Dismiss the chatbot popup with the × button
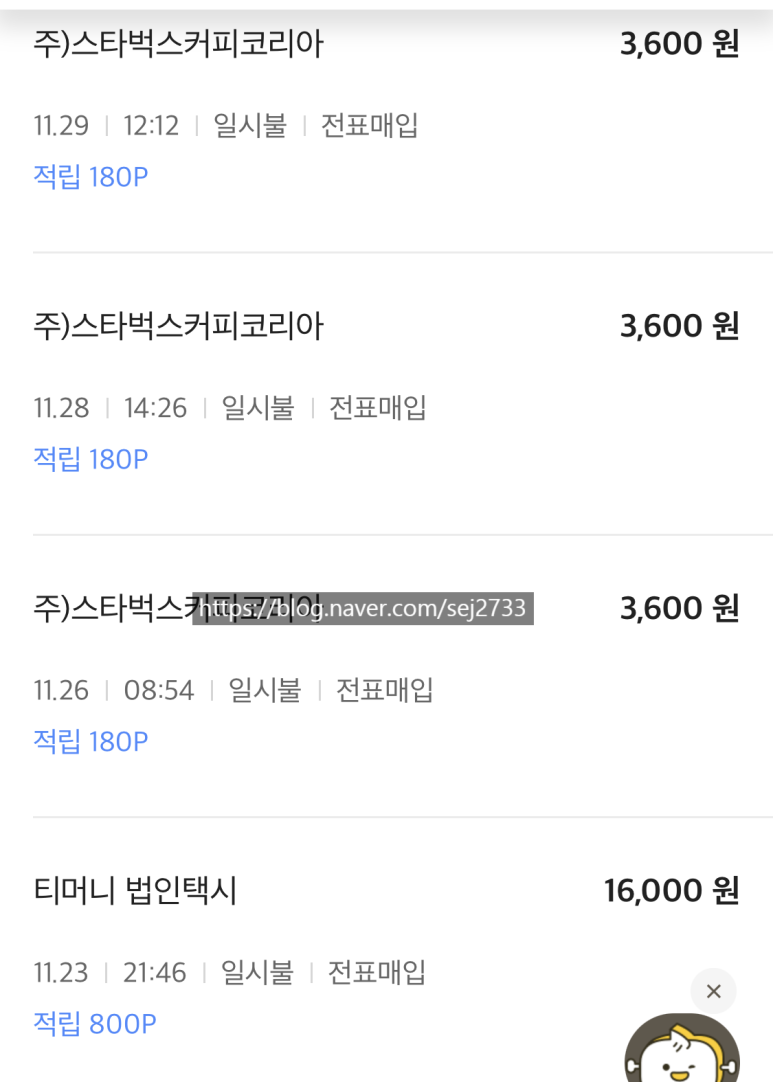The height and width of the screenshot is (1082, 773). tap(713, 991)
